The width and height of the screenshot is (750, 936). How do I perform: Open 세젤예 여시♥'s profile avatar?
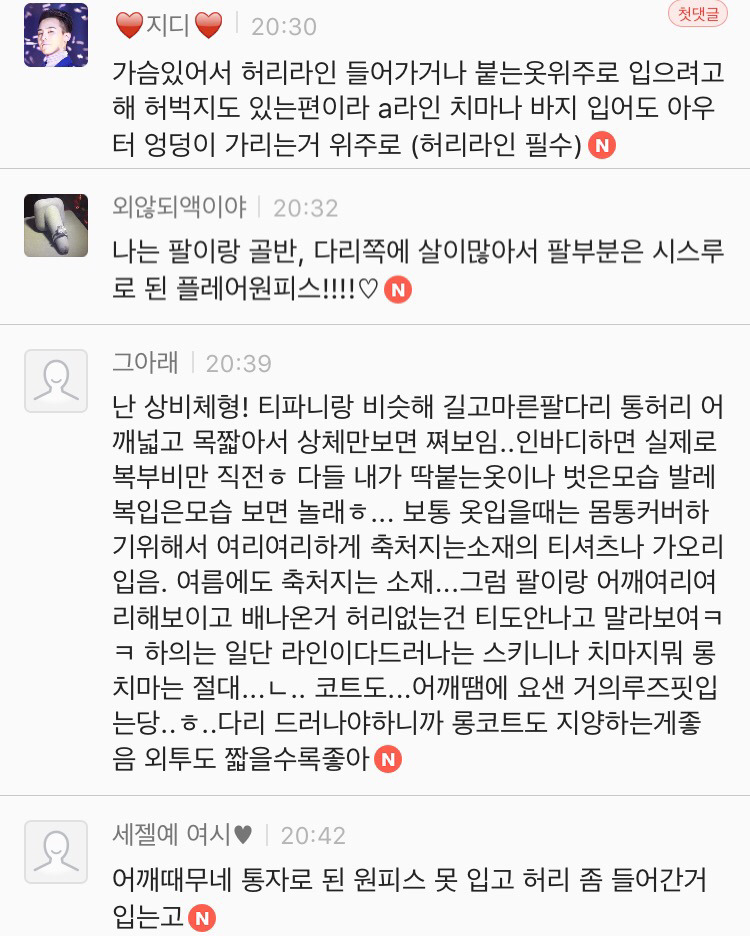56,852
